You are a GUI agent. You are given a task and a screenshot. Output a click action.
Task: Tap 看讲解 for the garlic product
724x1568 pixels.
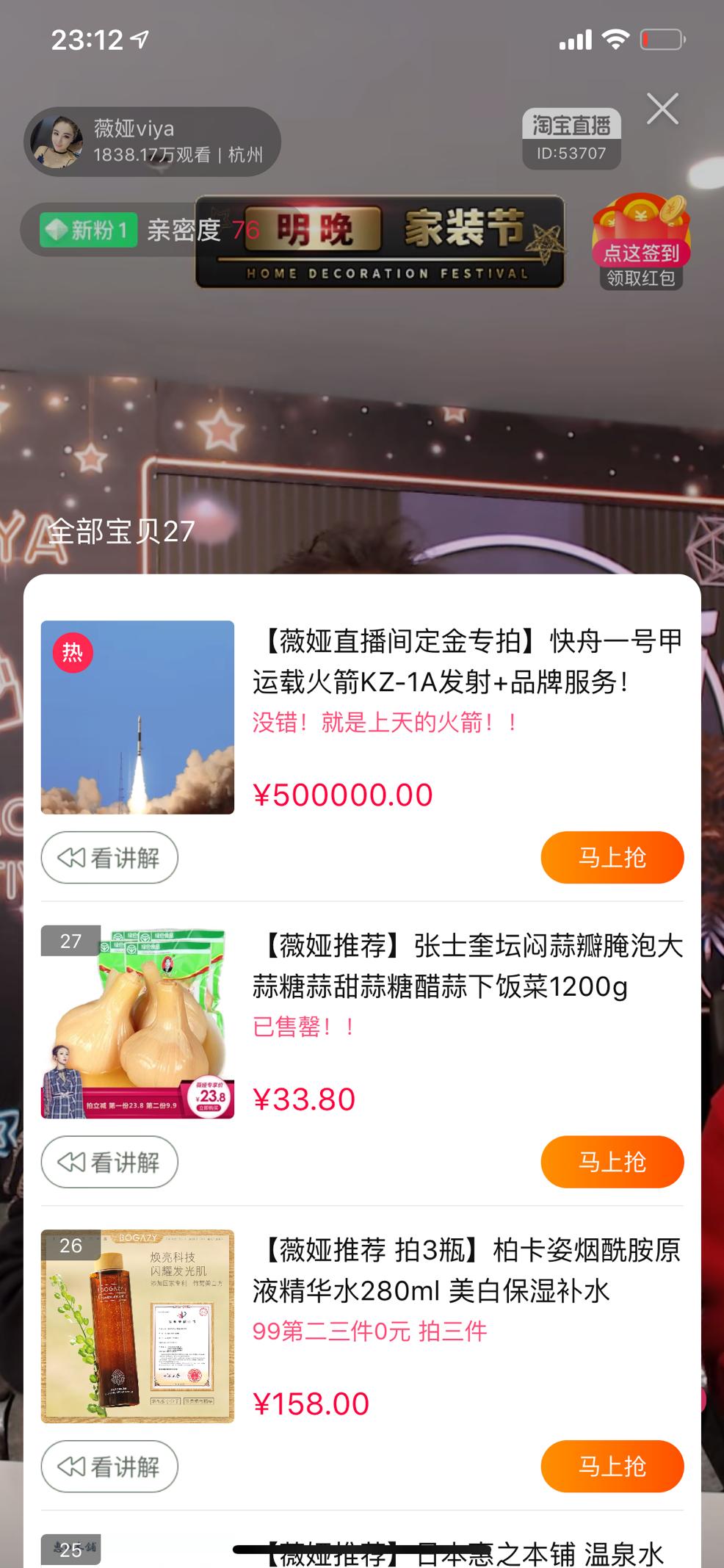pyautogui.click(x=109, y=1161)
